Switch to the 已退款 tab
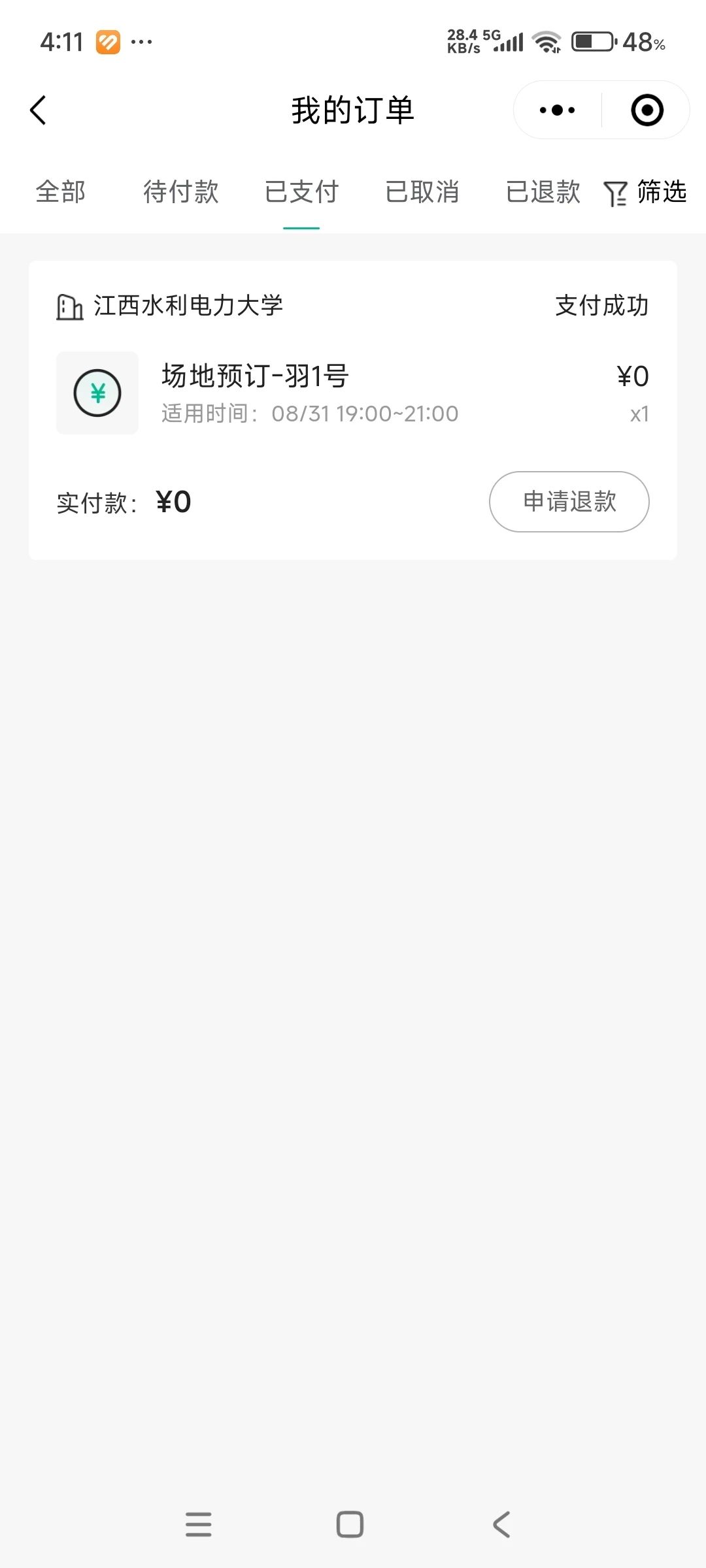 point(543,192)
